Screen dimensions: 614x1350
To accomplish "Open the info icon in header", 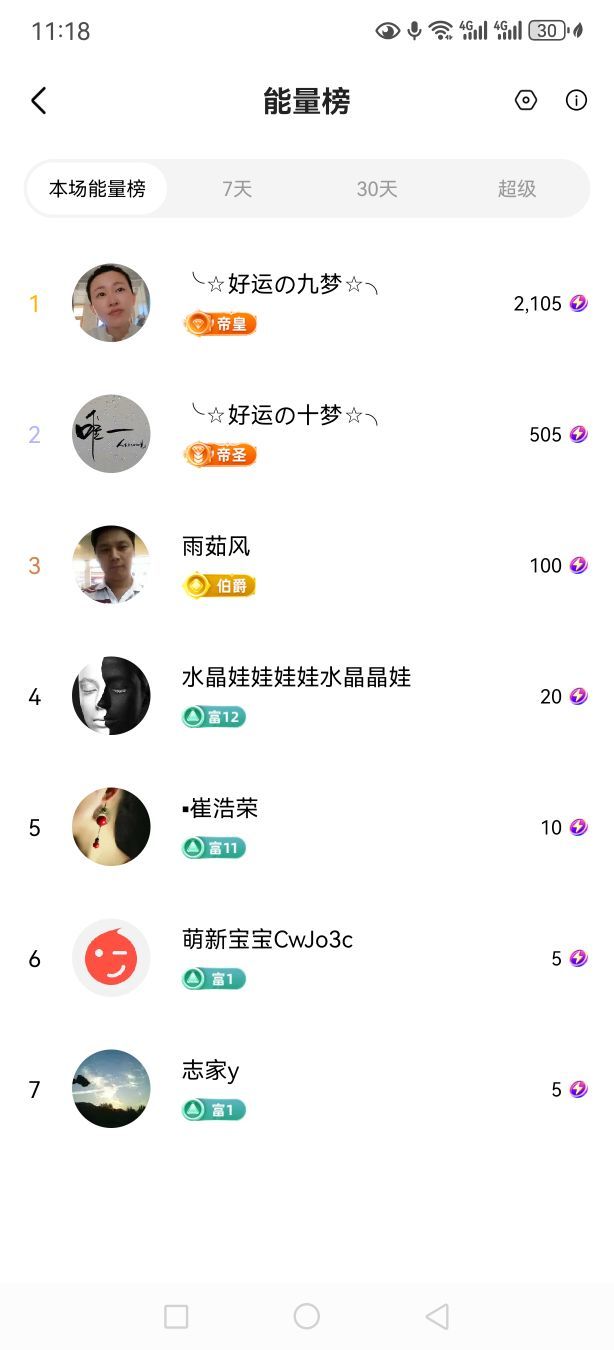I will pos(576,101).
